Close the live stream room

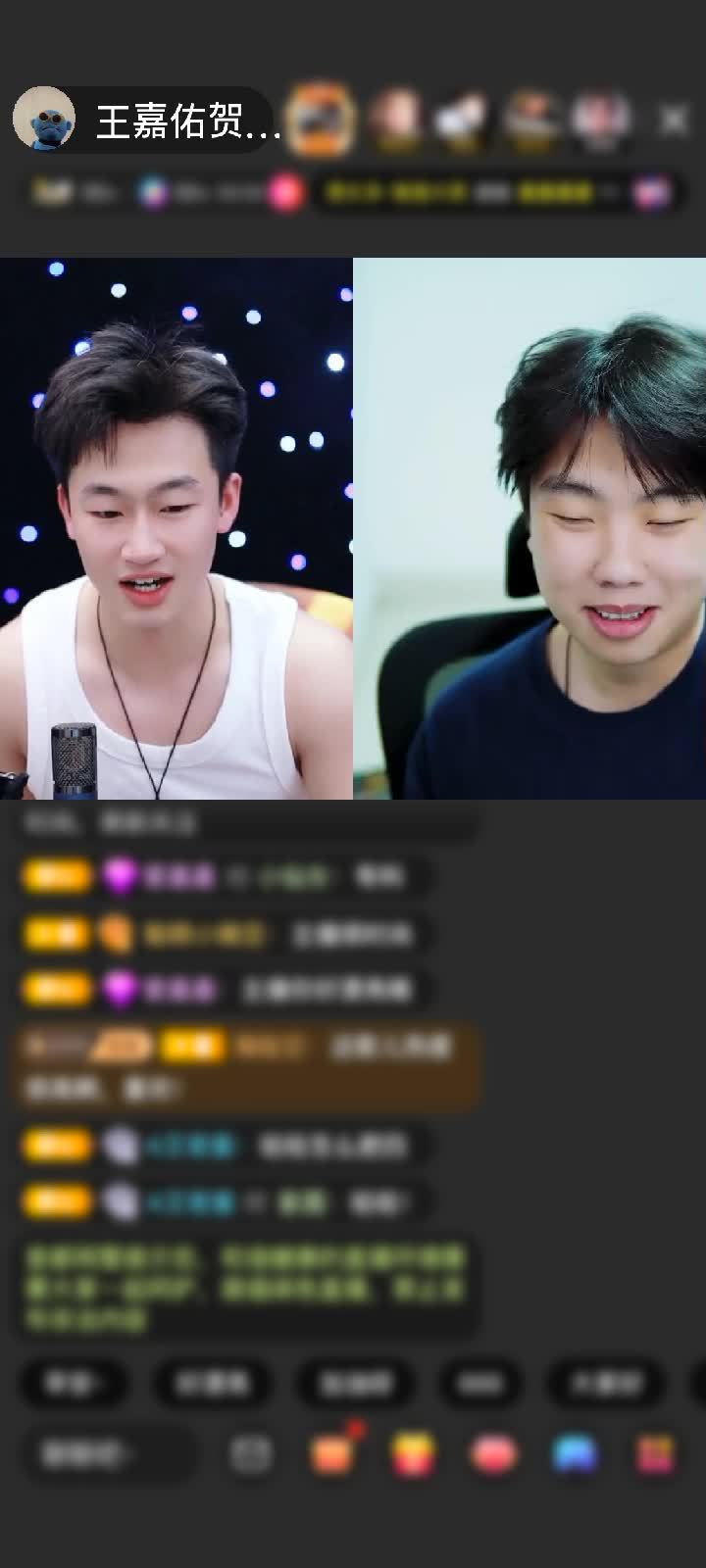click(674, 121)
